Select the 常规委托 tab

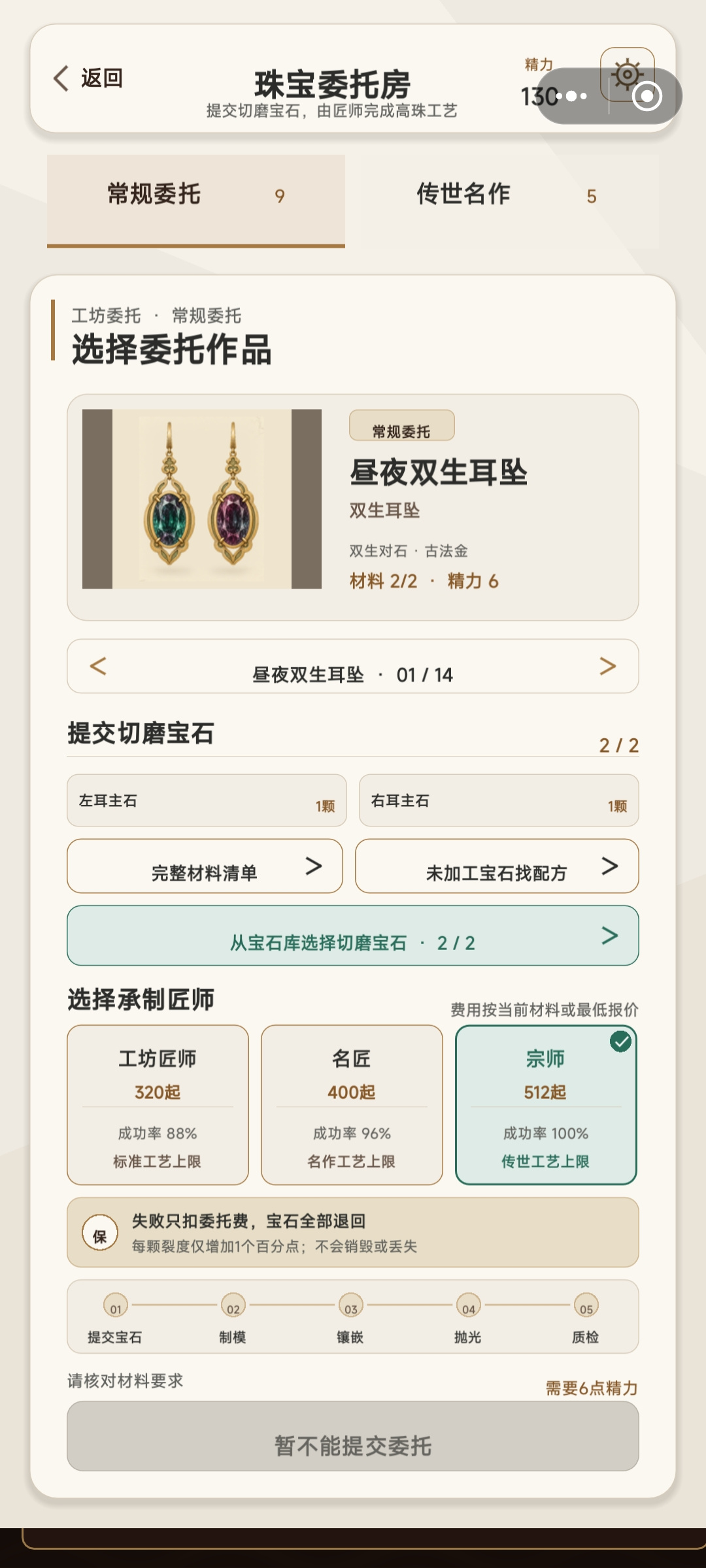196,201
